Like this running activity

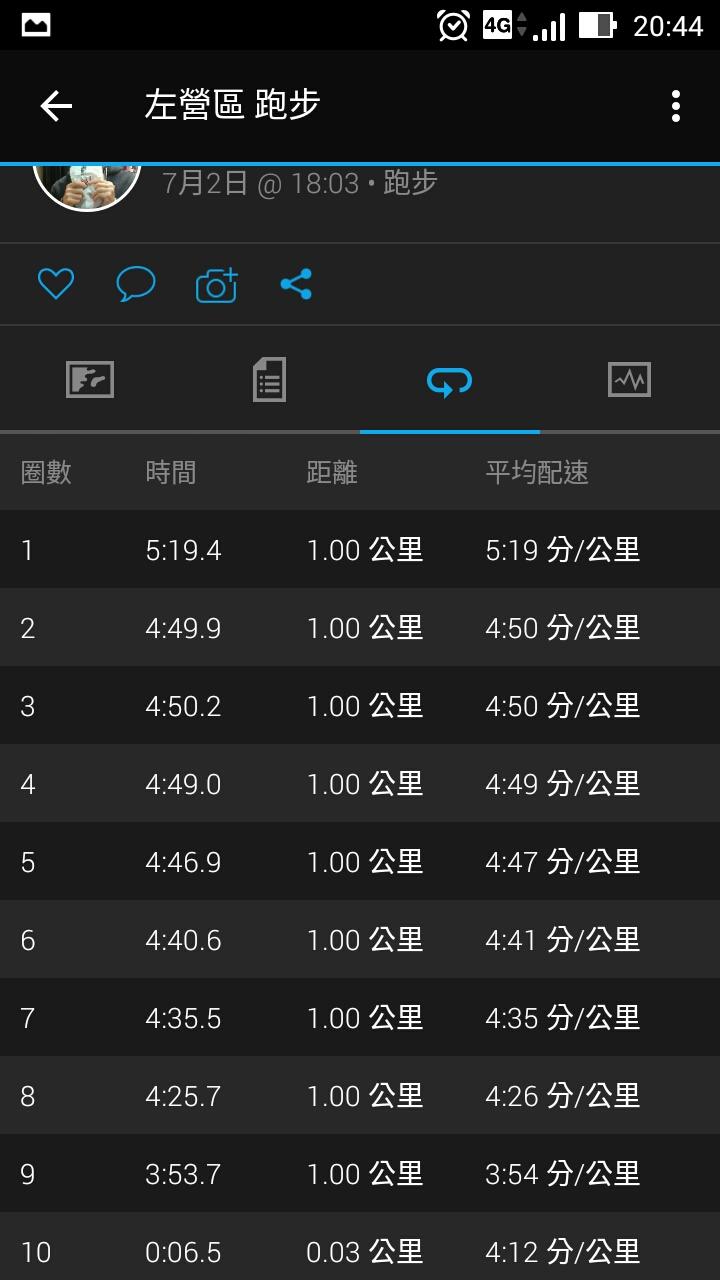coord(56,285)
